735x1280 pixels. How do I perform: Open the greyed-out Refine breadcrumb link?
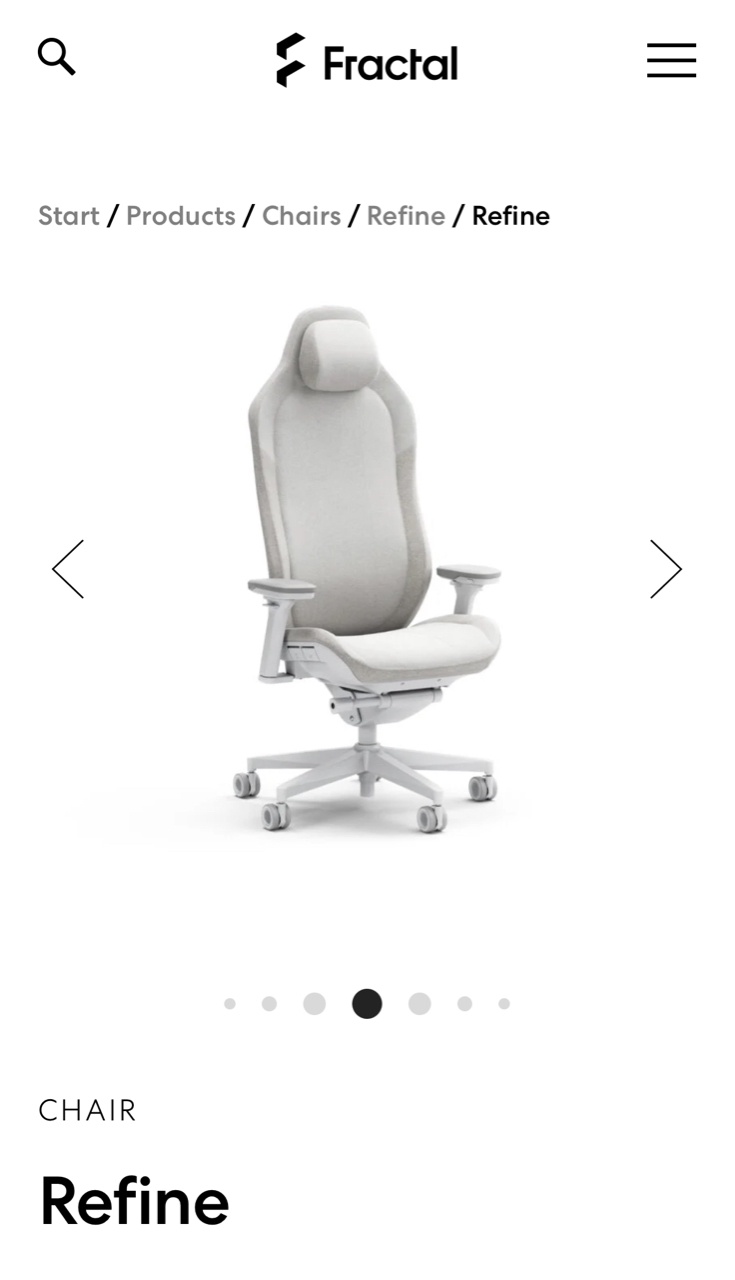(x=405, y=216)
